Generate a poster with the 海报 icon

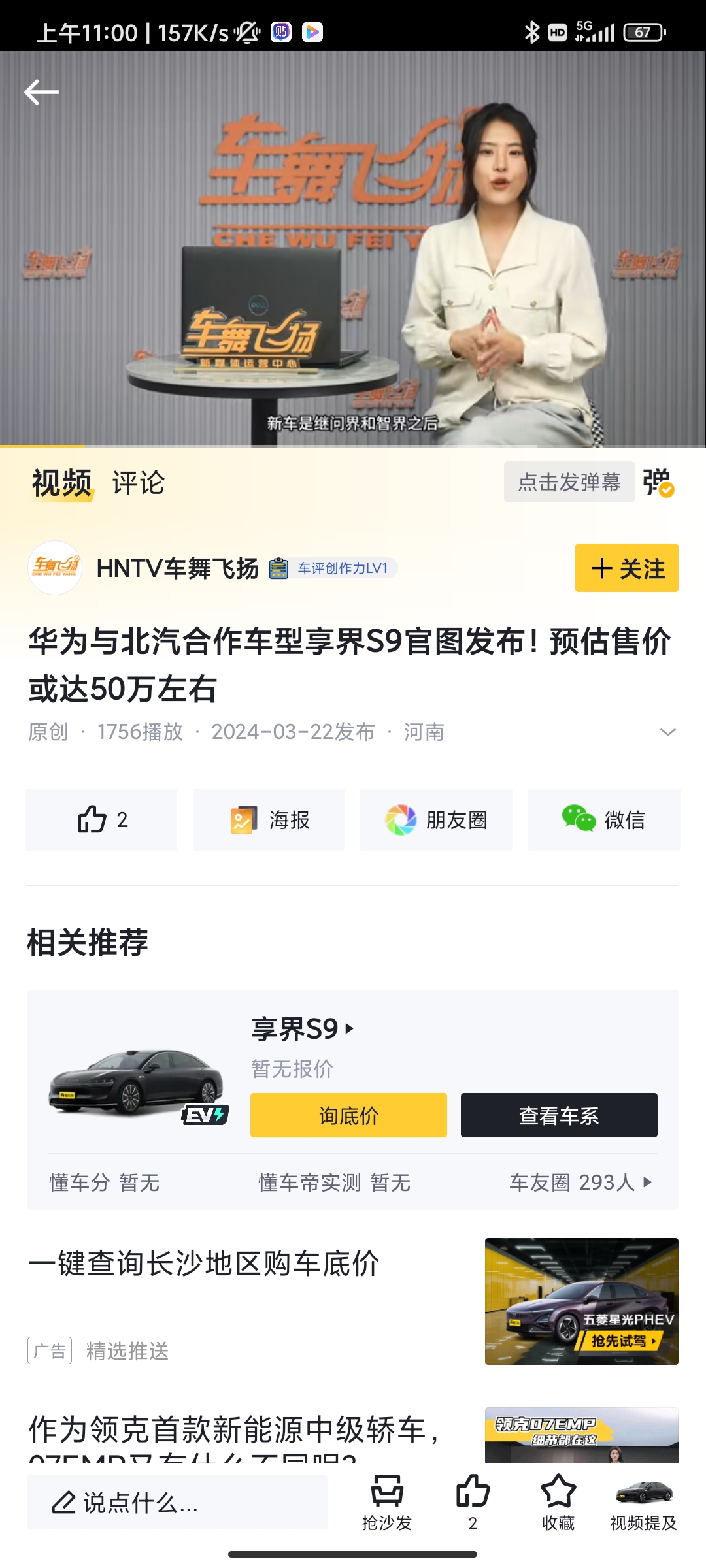pos(271,819)
